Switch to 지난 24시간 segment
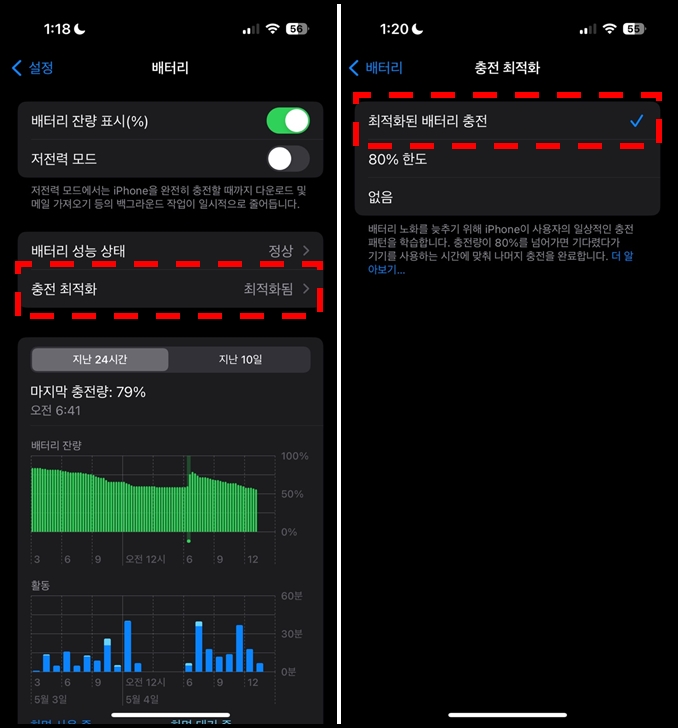The width and height of the screenshot is (678, 728). (x=100, y=360)
